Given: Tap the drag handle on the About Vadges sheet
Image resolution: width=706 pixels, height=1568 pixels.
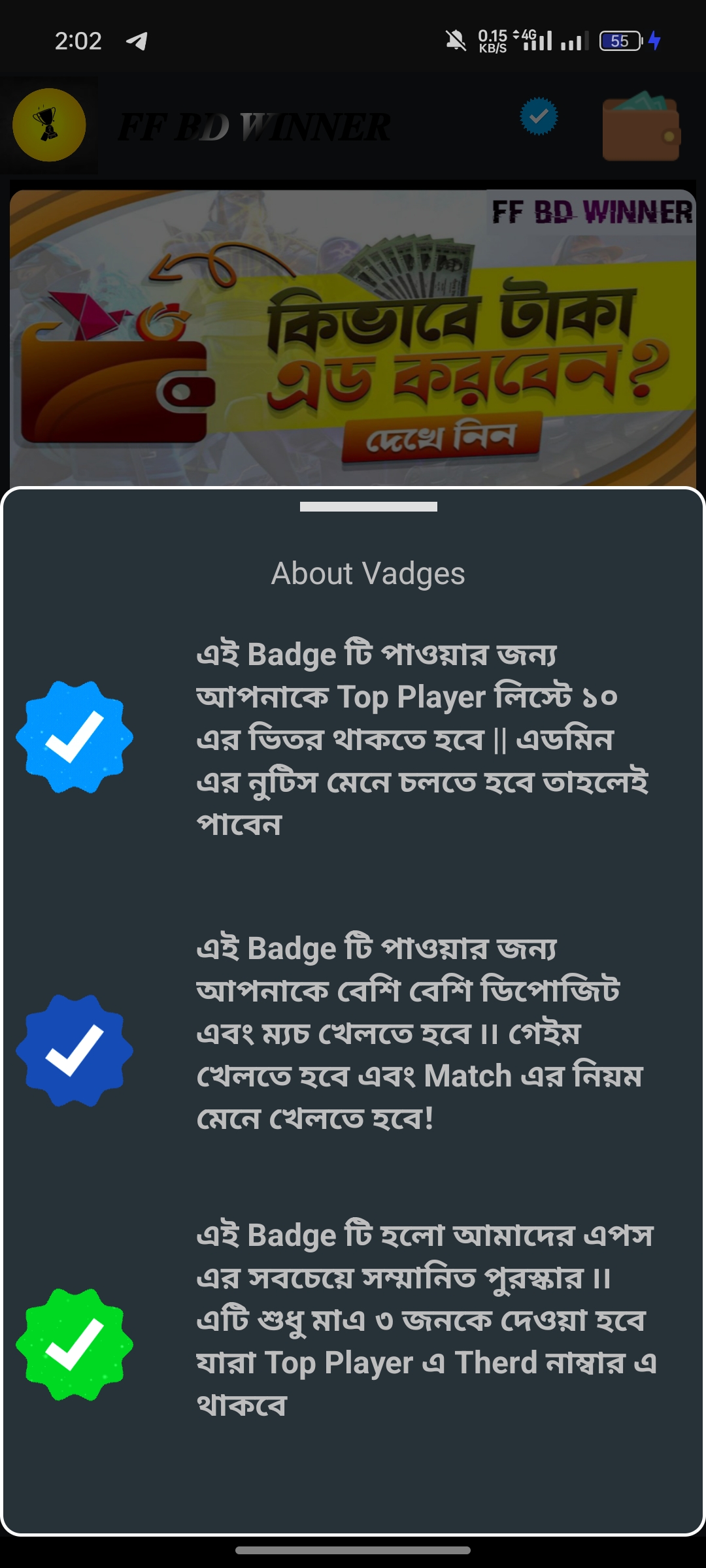Looking at the screenshot, I should (368, 506).
